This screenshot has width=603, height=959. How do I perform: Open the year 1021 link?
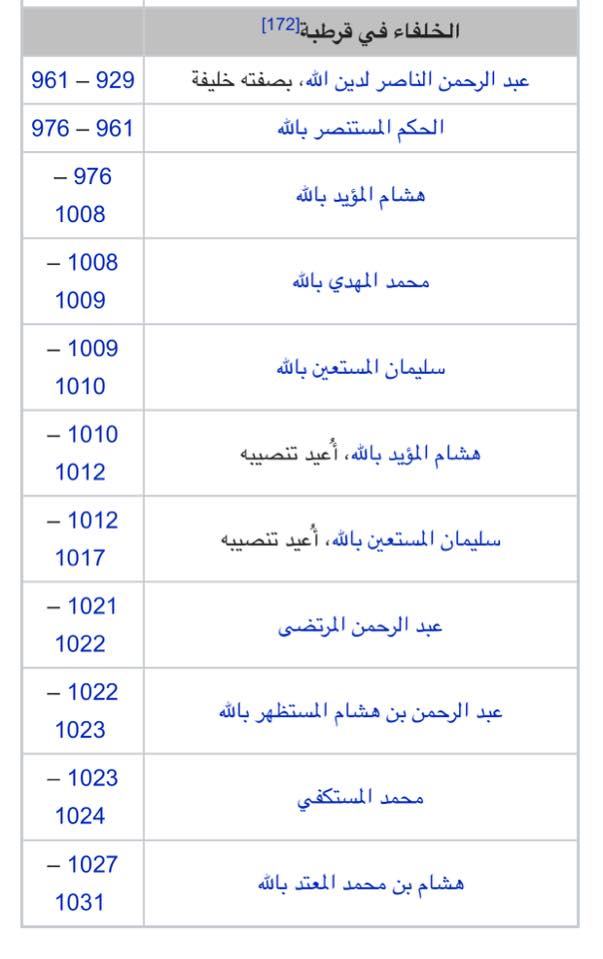92,606
